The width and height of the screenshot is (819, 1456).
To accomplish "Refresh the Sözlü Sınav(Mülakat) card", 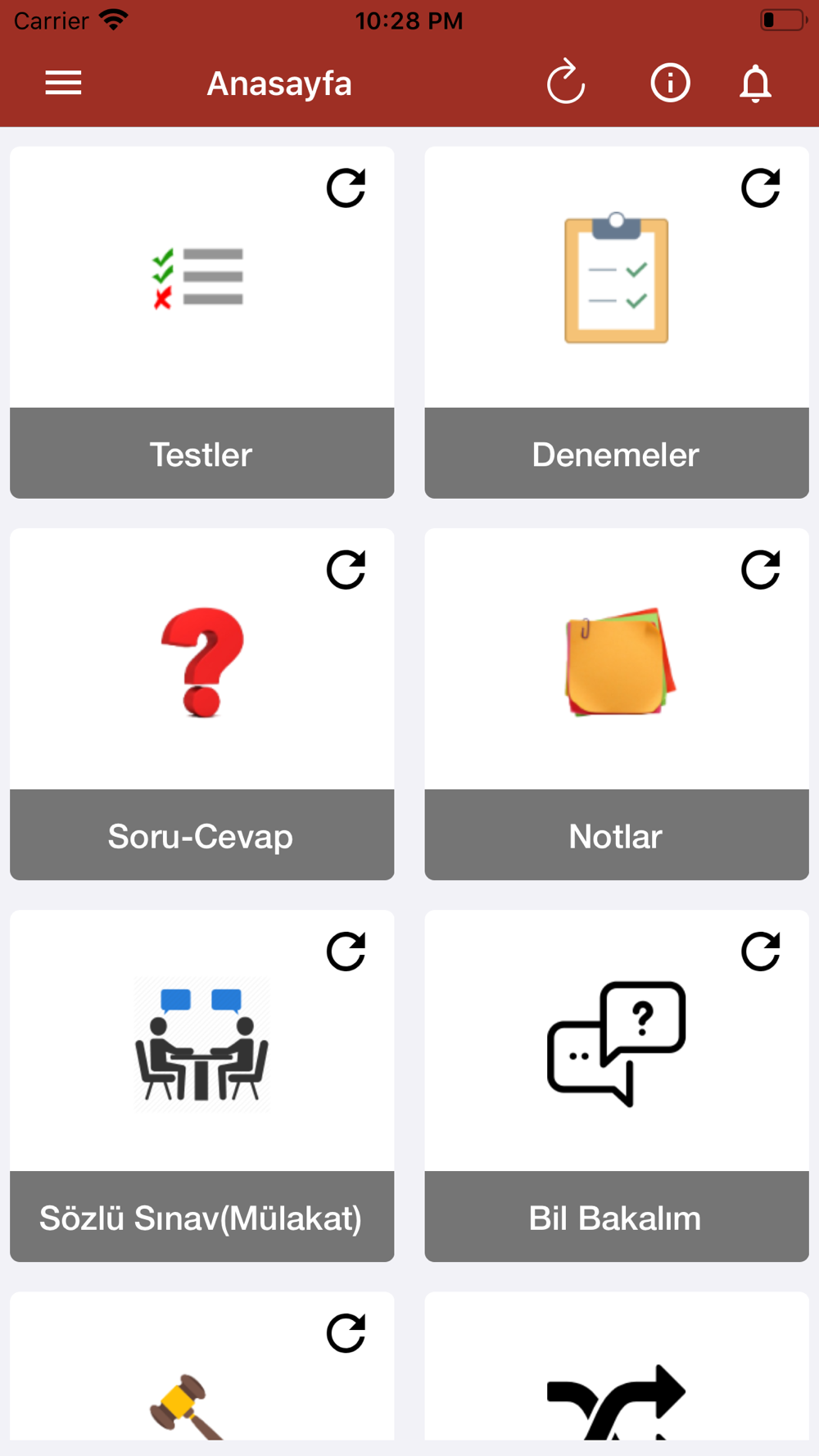I will point(346,952).
